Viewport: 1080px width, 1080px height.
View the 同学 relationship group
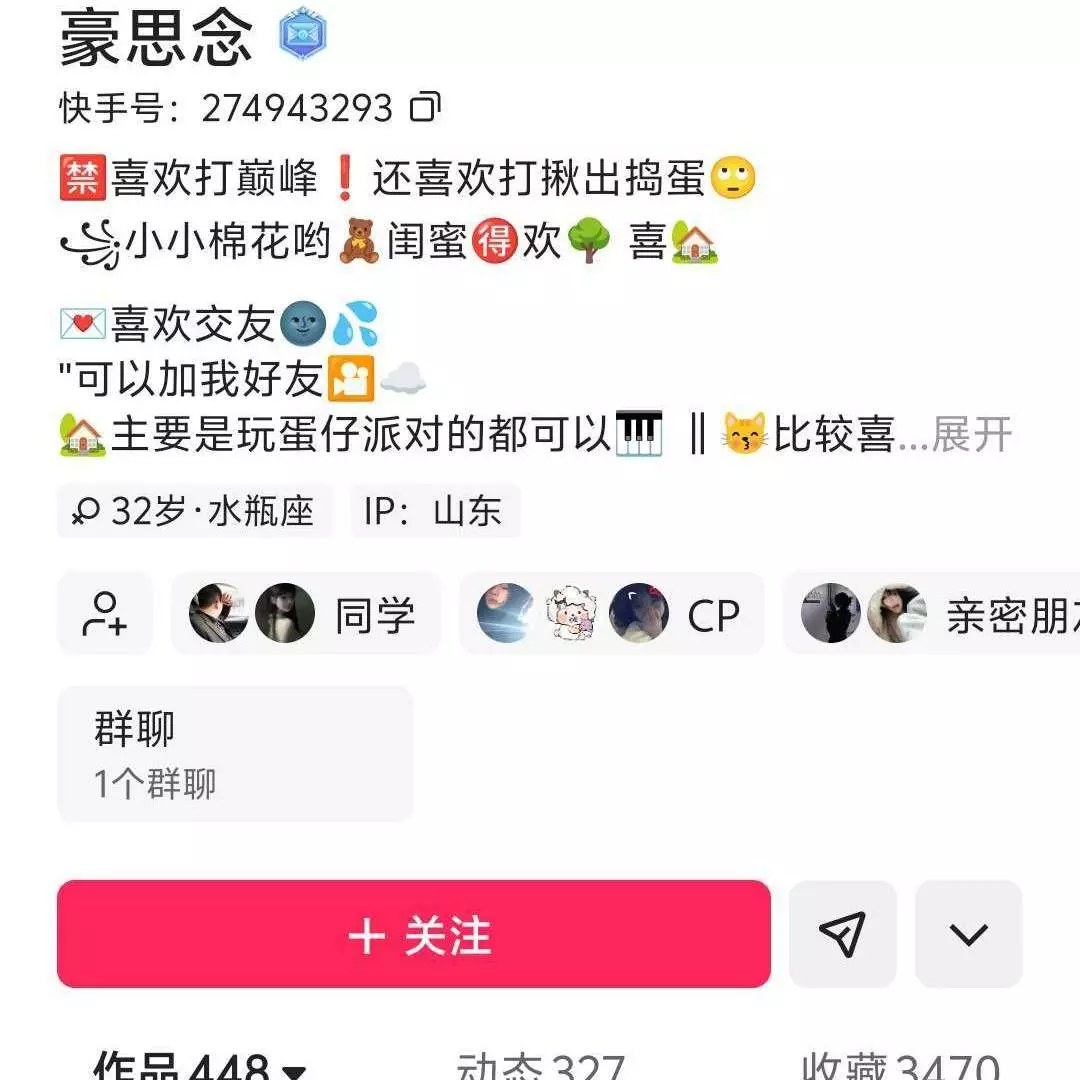pos(305,614)
